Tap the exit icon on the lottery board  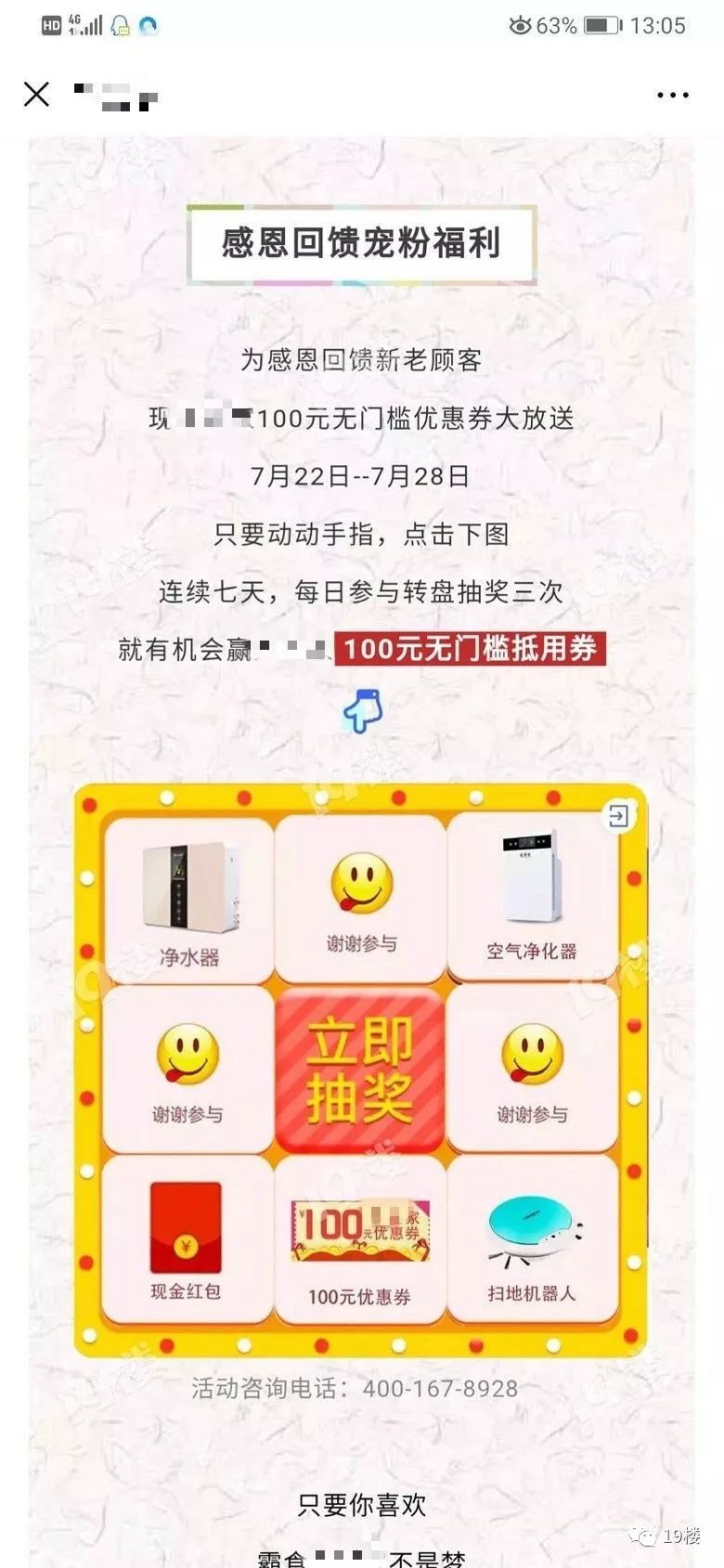617,816
